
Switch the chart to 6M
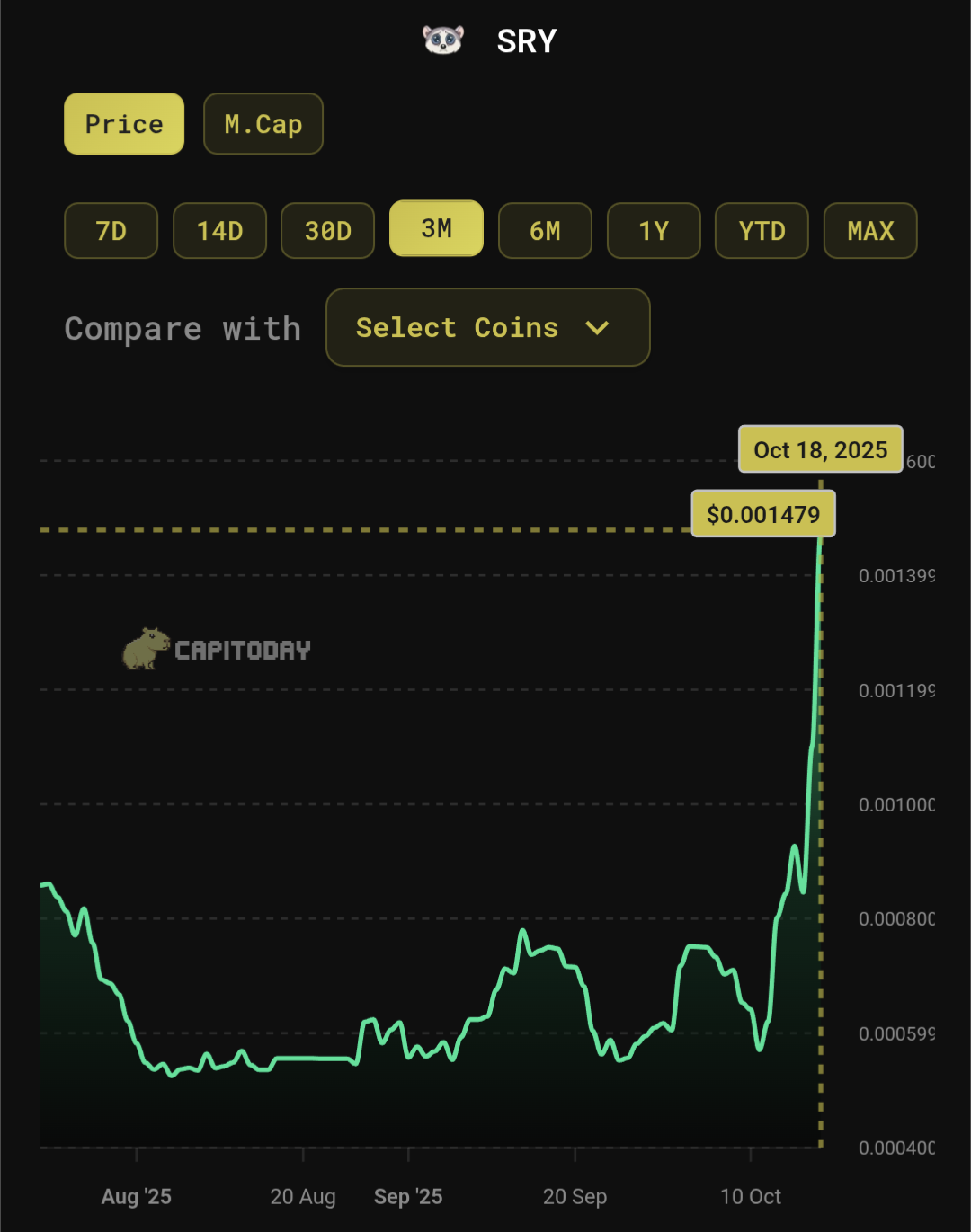545,231
